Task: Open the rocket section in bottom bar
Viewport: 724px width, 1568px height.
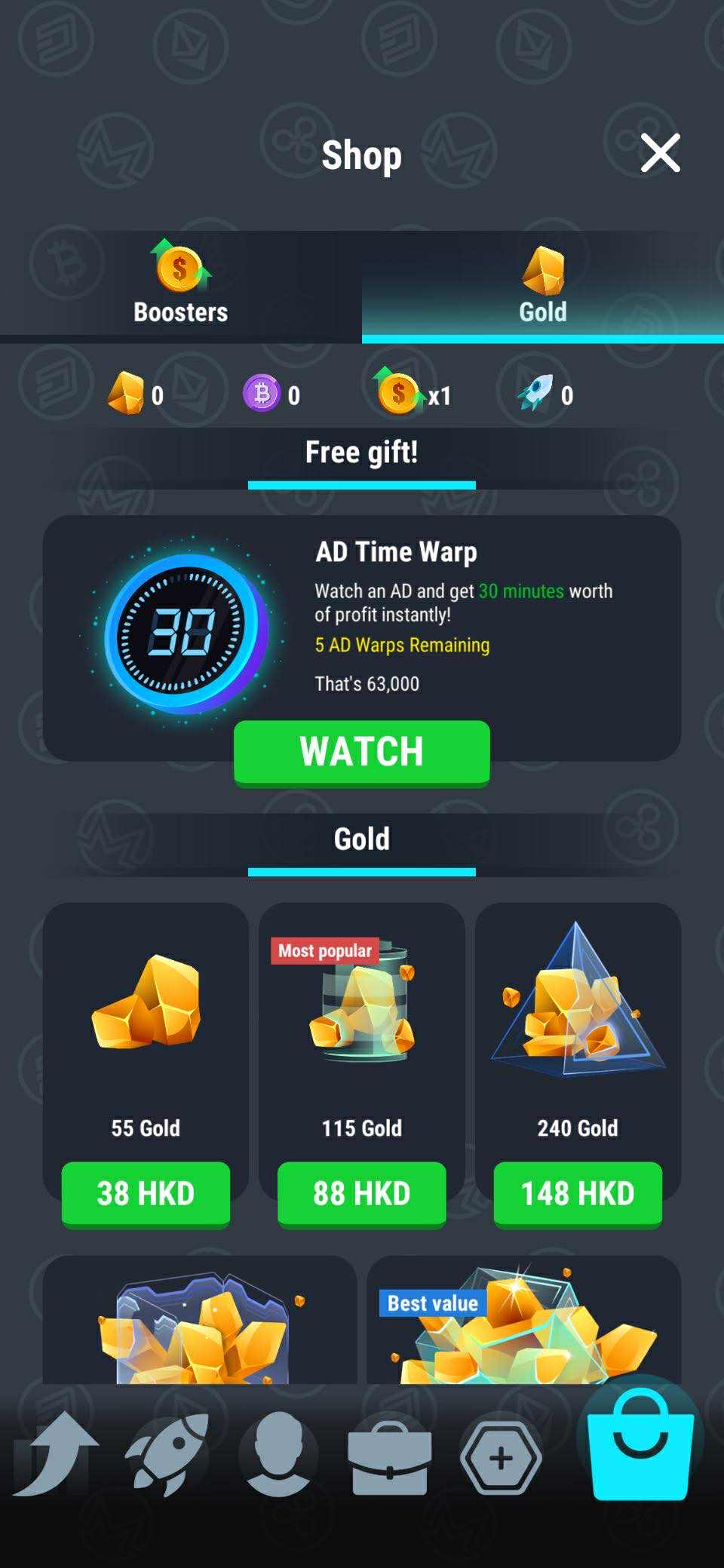Action: tap(167, 1454)
